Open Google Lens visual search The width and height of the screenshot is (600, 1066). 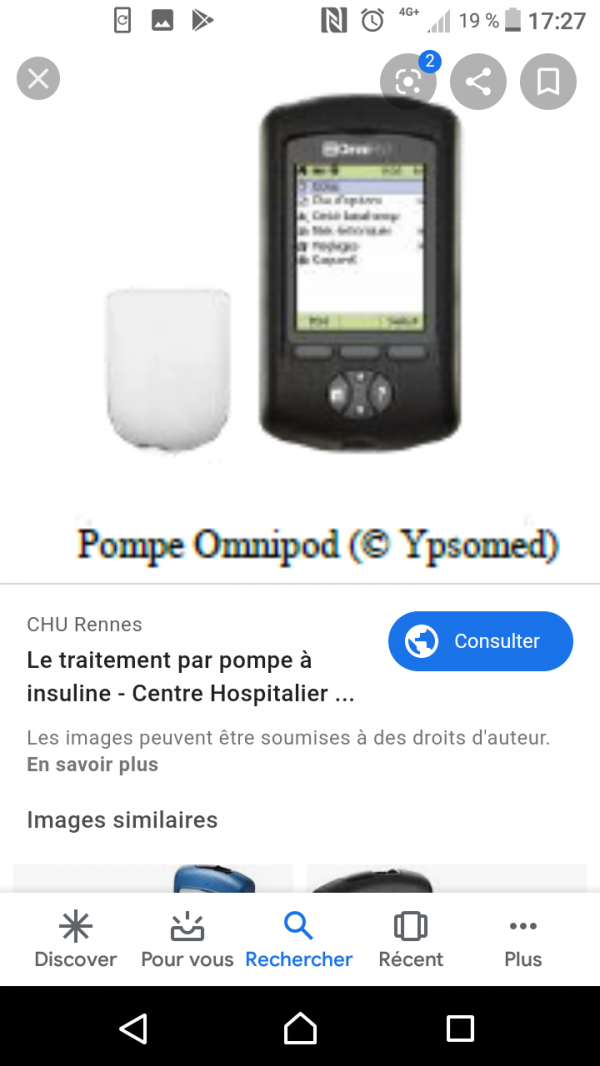408,82
